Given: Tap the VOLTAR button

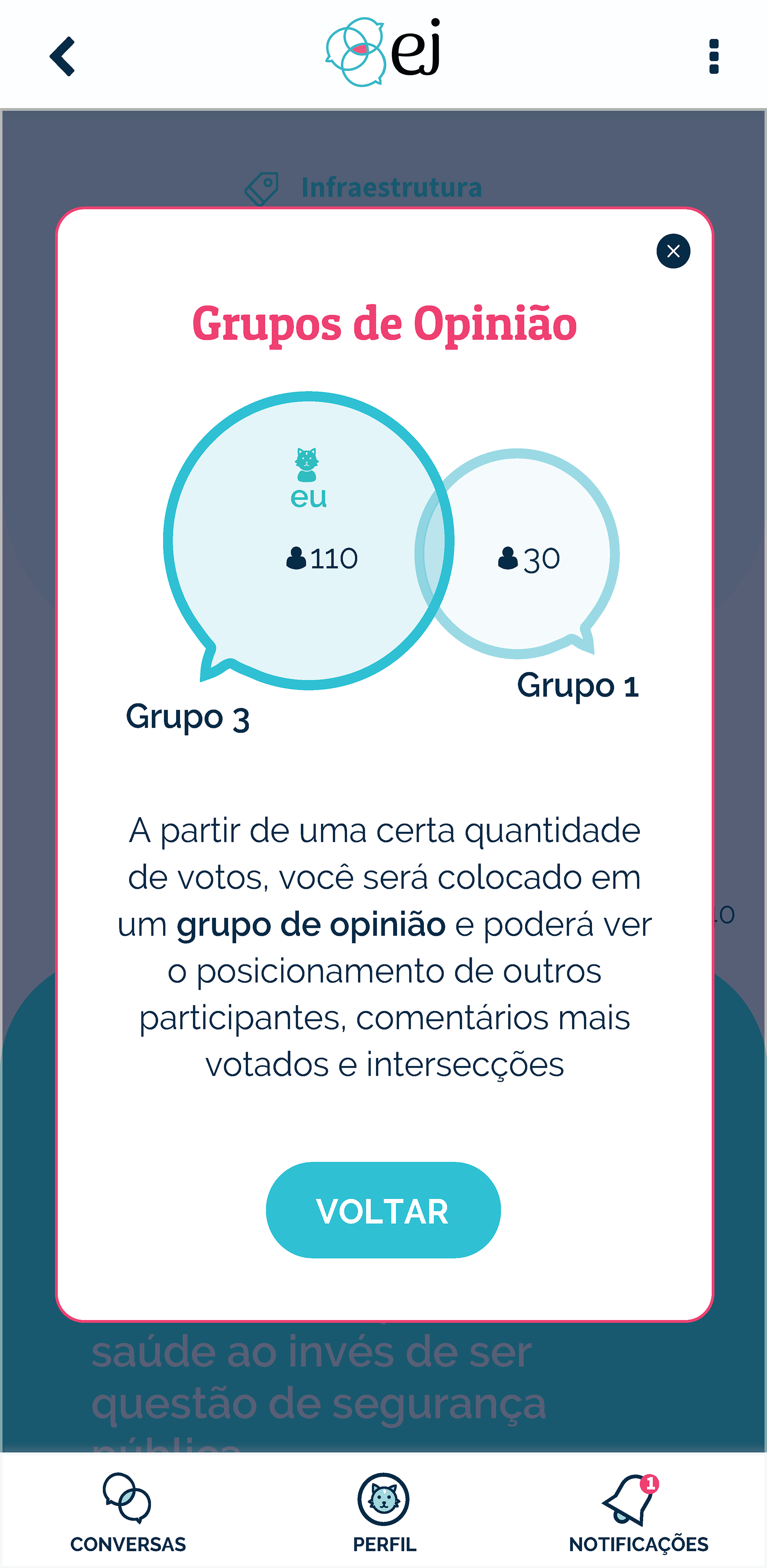Looking at the screenshot, I should [x=383, y=1210].
